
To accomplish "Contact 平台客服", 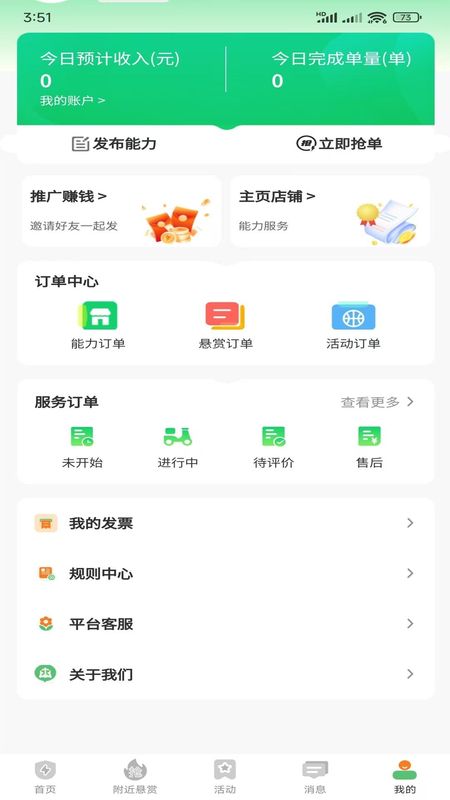I will pyautogui.click(x=226, y=623).
